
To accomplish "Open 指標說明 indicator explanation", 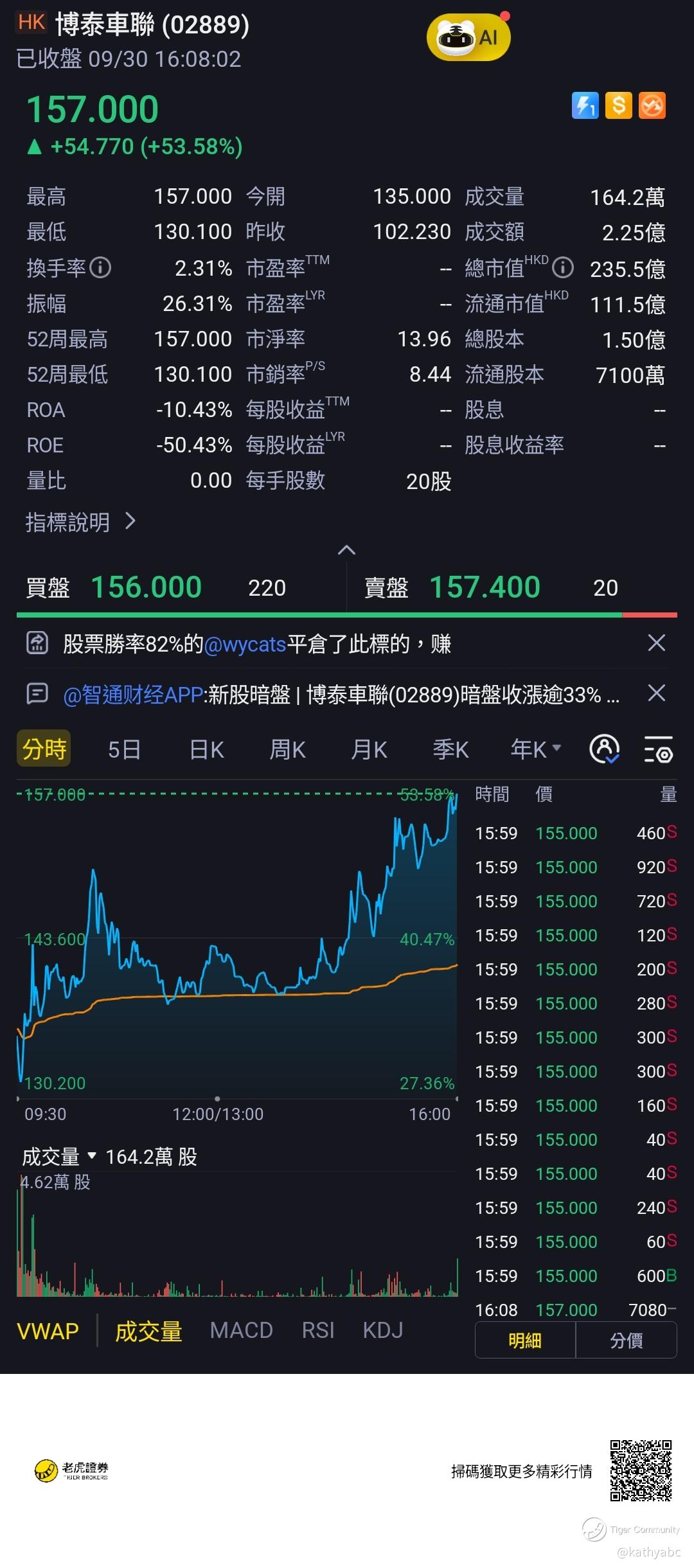I will coord(80,522).
